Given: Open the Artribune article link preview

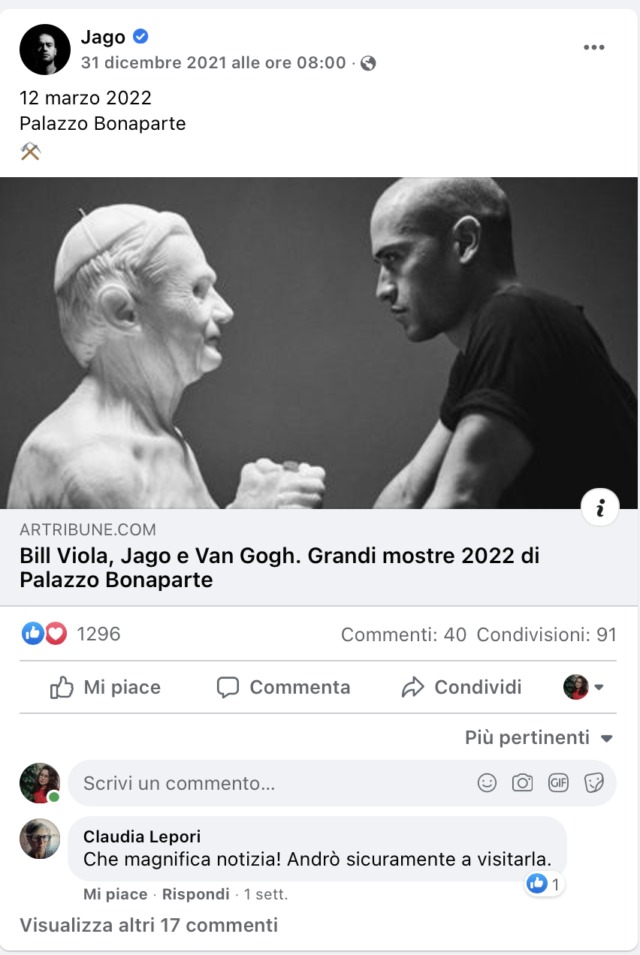Looking at the screenshot, I should pos(280,567).
